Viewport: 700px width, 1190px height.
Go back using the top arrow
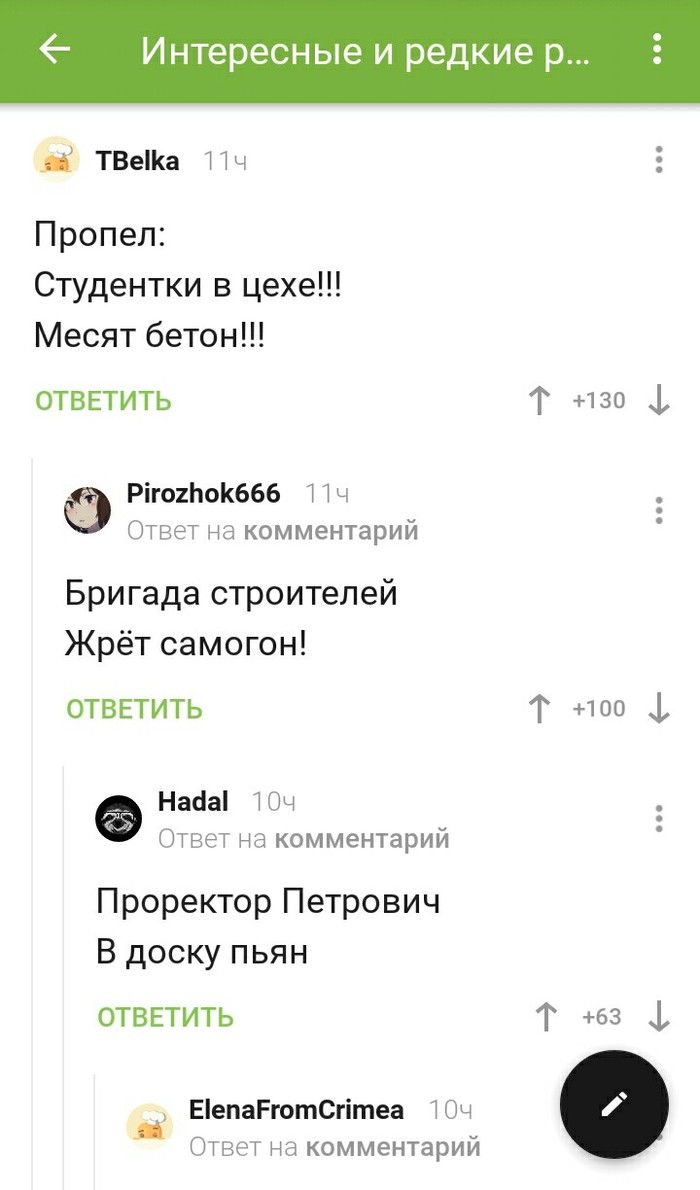(x=54, y=49)
